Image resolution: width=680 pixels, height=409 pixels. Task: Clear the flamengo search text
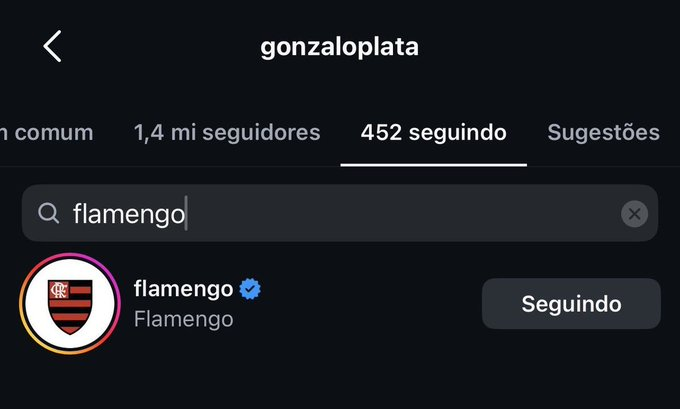pyautogui.click(x=634, y=213)
